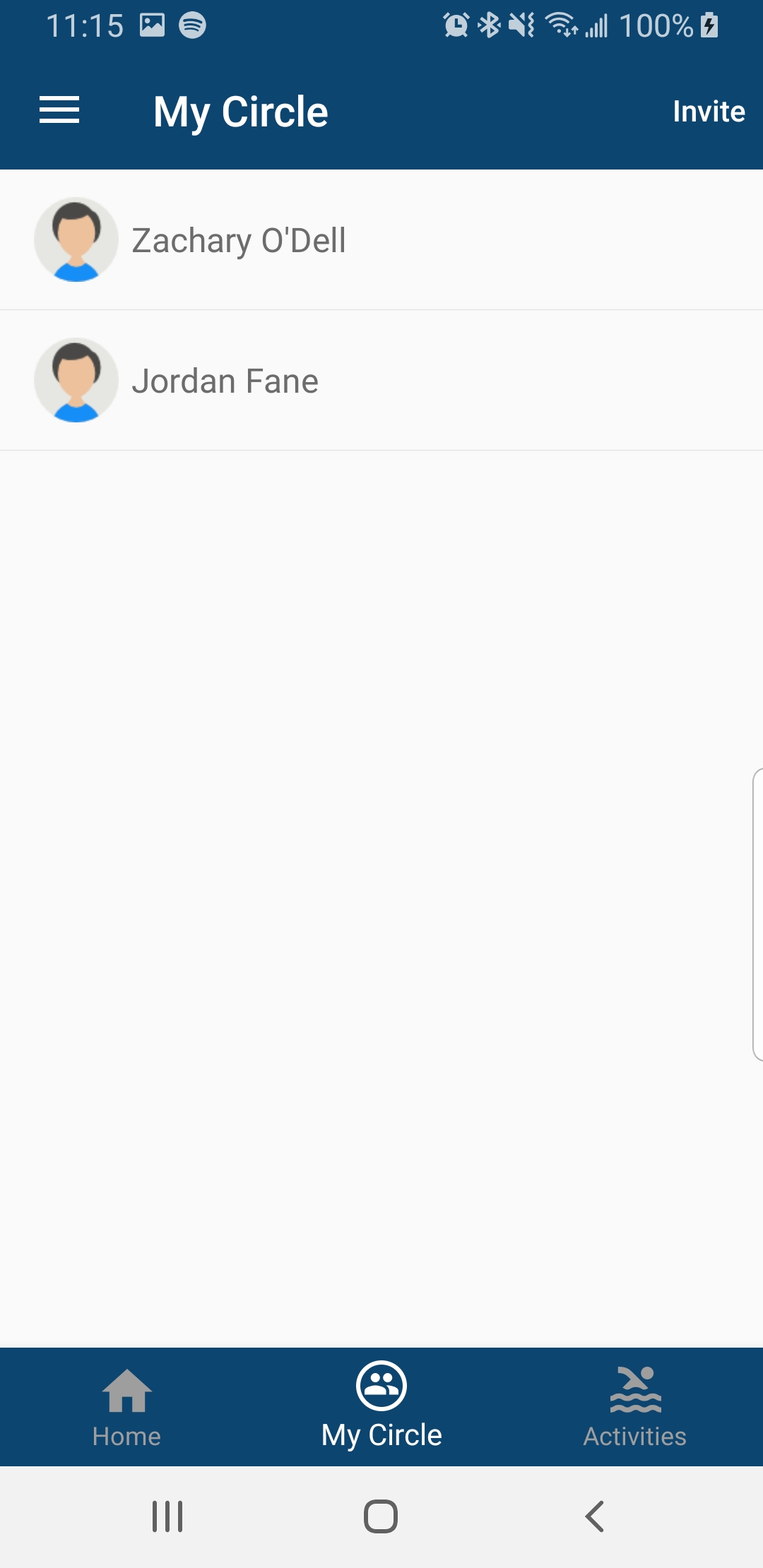Screen dimensions: 763x1568
Task: Show recent apps from navigation bar
Action: coord(167,1516)
